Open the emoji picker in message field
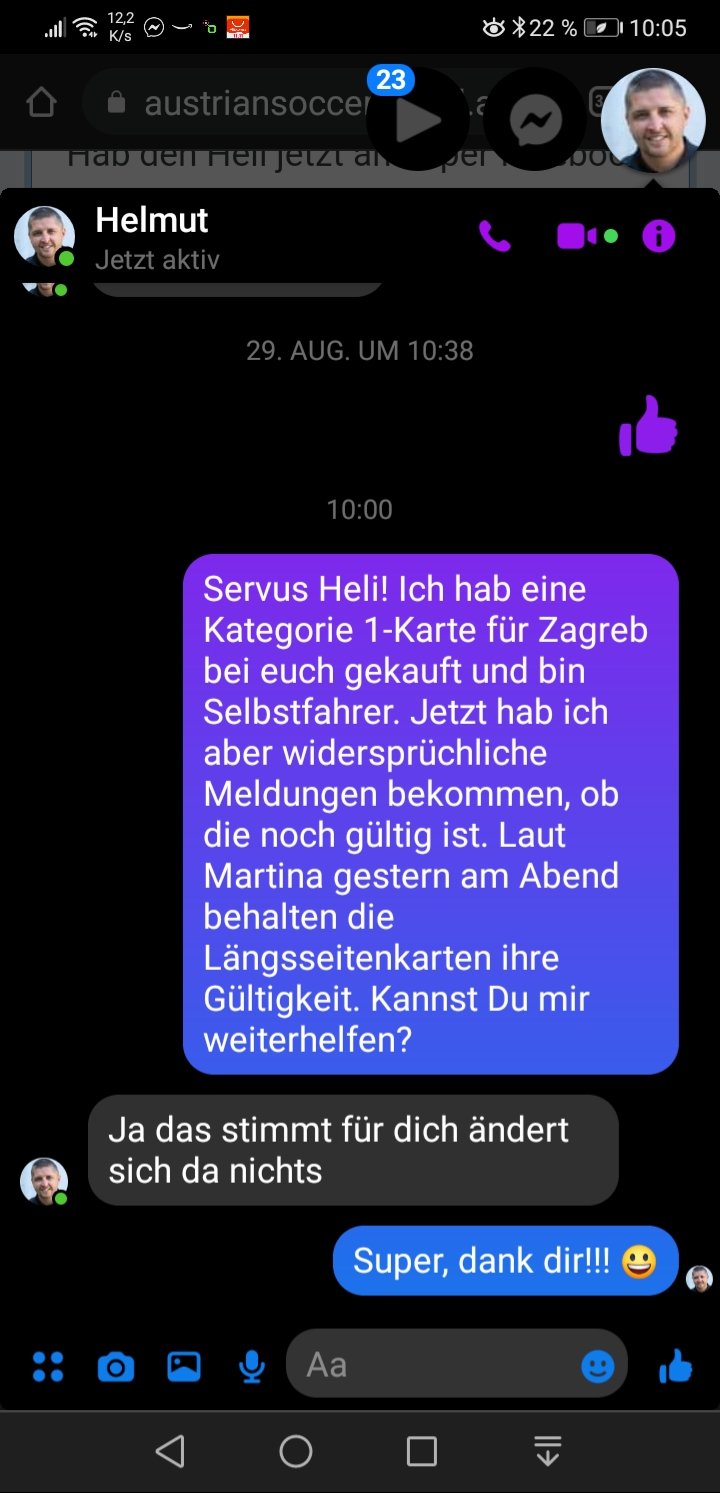 click(598, 1365)
